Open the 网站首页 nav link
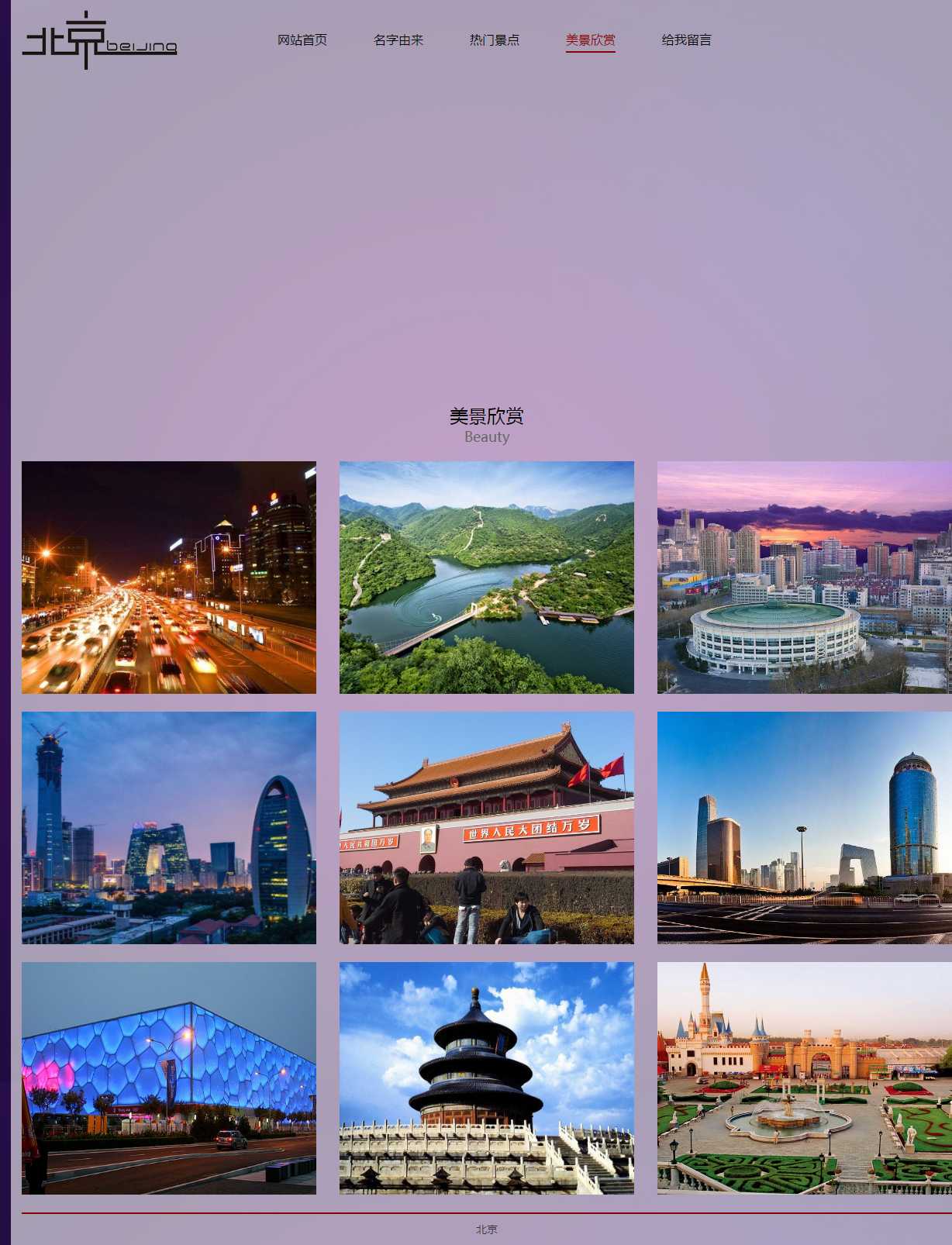The height and width of the screenshot is (1245, 952). point(302,40)
